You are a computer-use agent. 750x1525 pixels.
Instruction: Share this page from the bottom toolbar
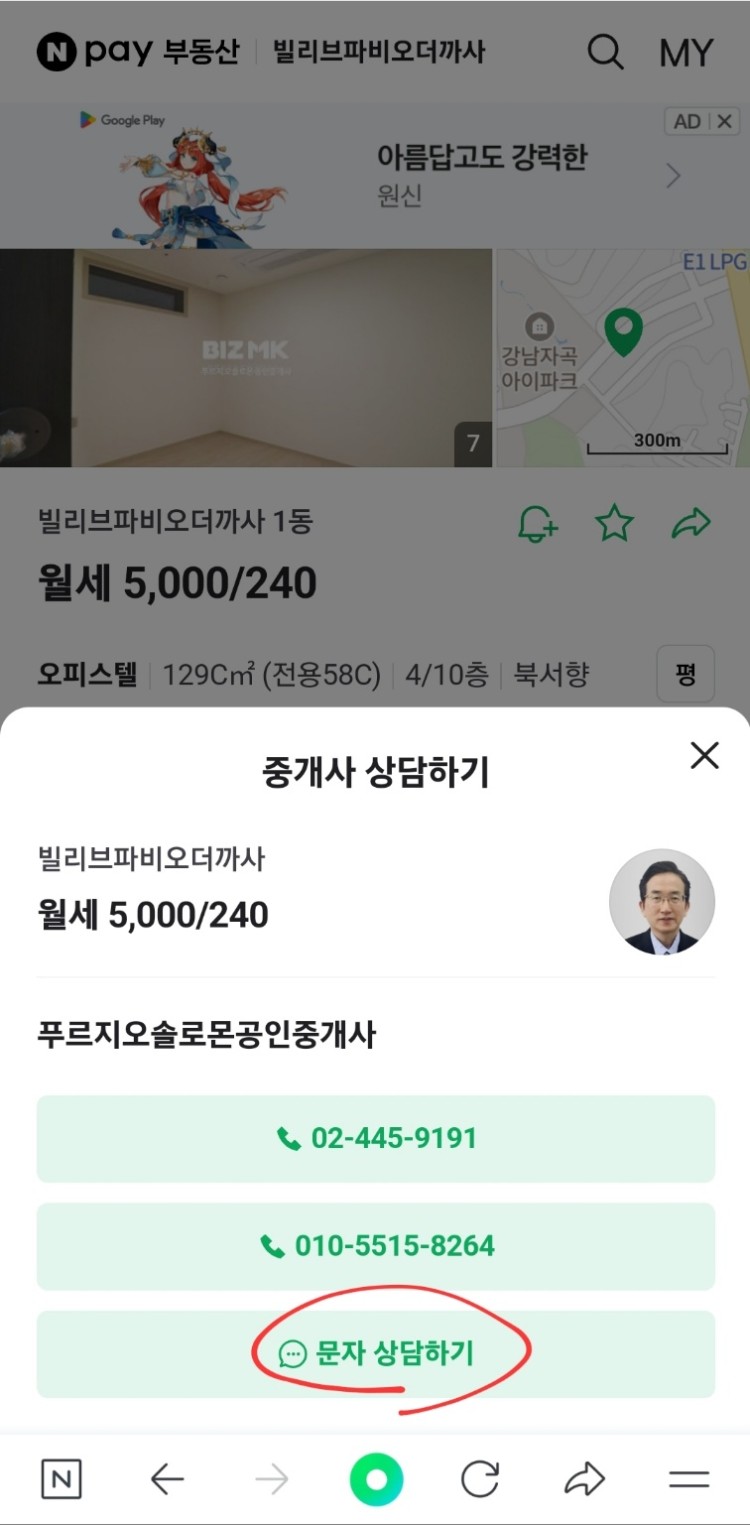coord(585,1479)
